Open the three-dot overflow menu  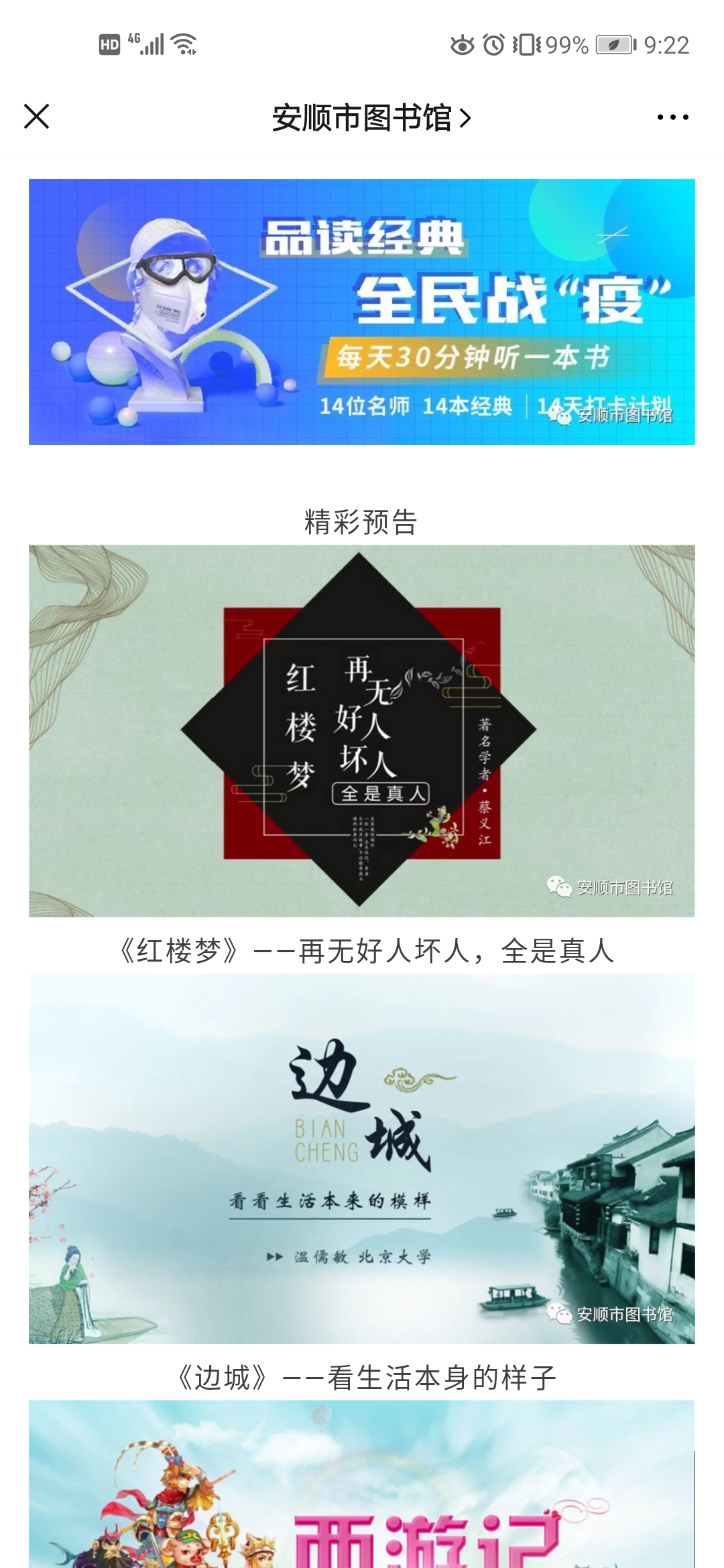pyautogui.click(x=672, y=117)
